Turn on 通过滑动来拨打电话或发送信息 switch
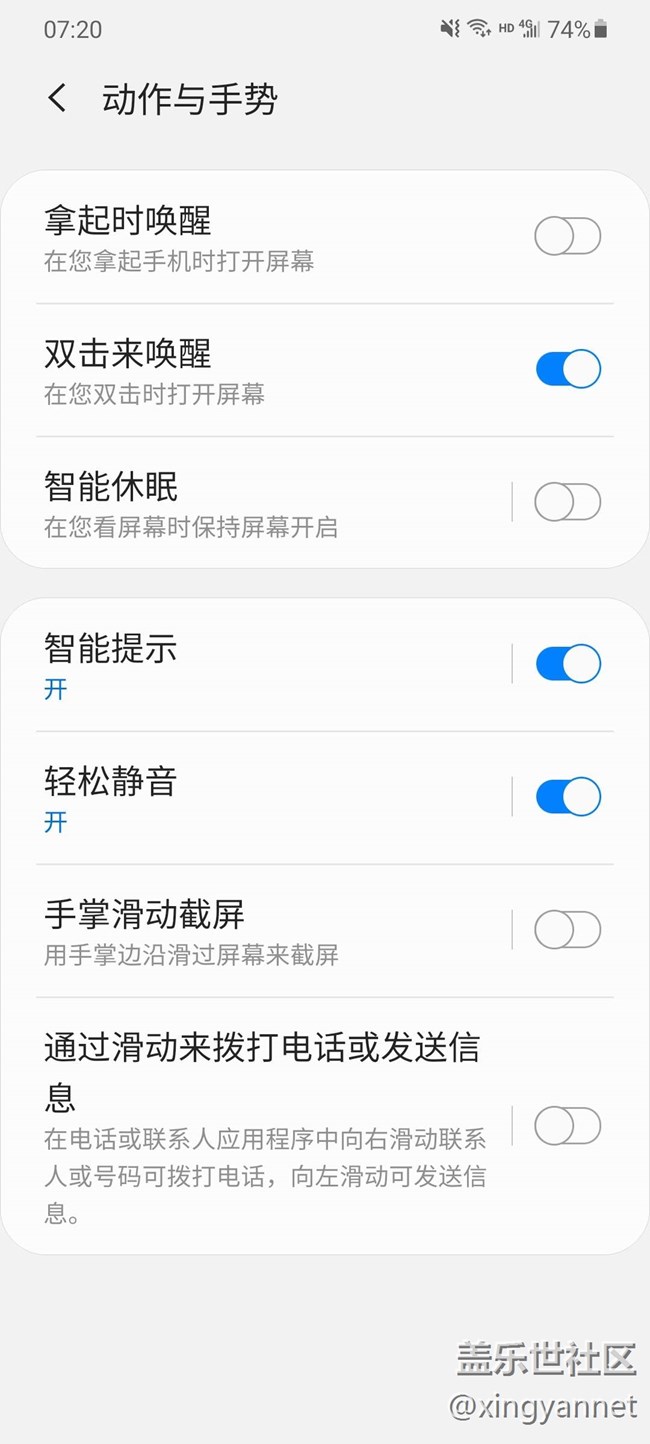 pyautogui.click(x=567, y=1126)
